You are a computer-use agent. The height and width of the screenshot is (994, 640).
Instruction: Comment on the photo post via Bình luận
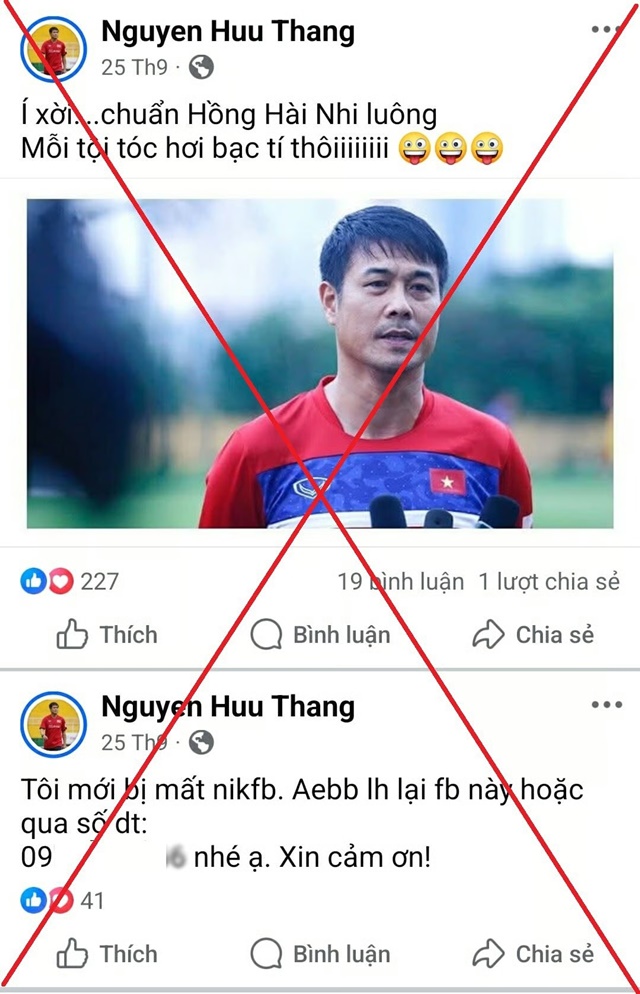(x=320, y=635)
